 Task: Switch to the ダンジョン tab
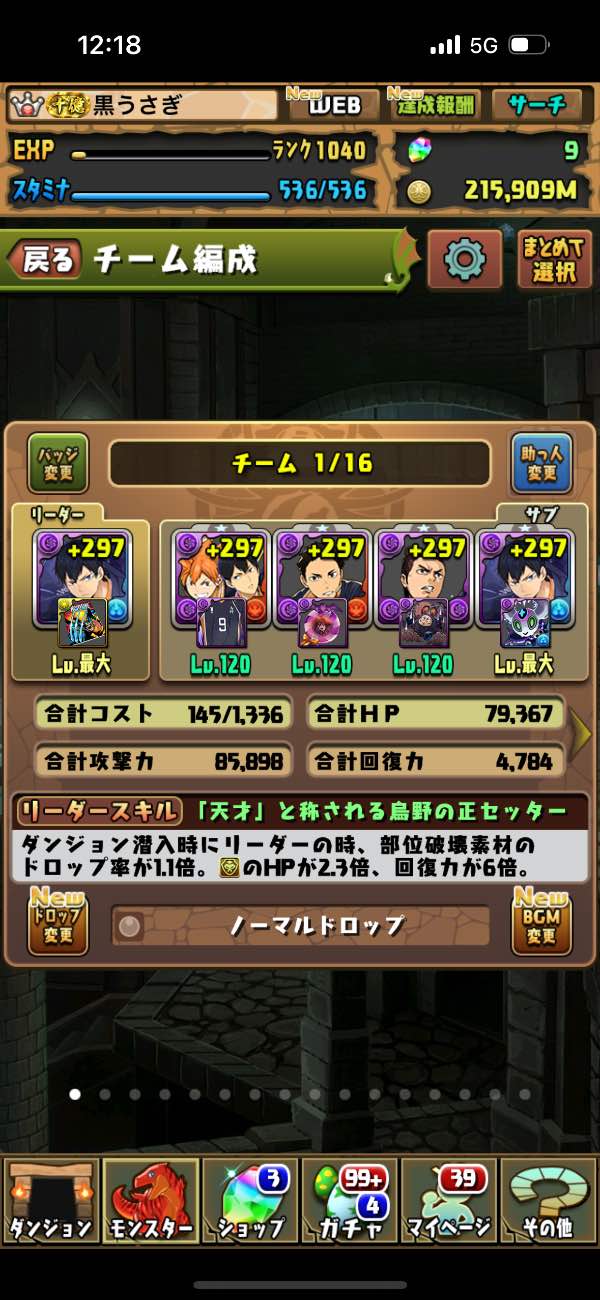click(x=50, y=1200)
